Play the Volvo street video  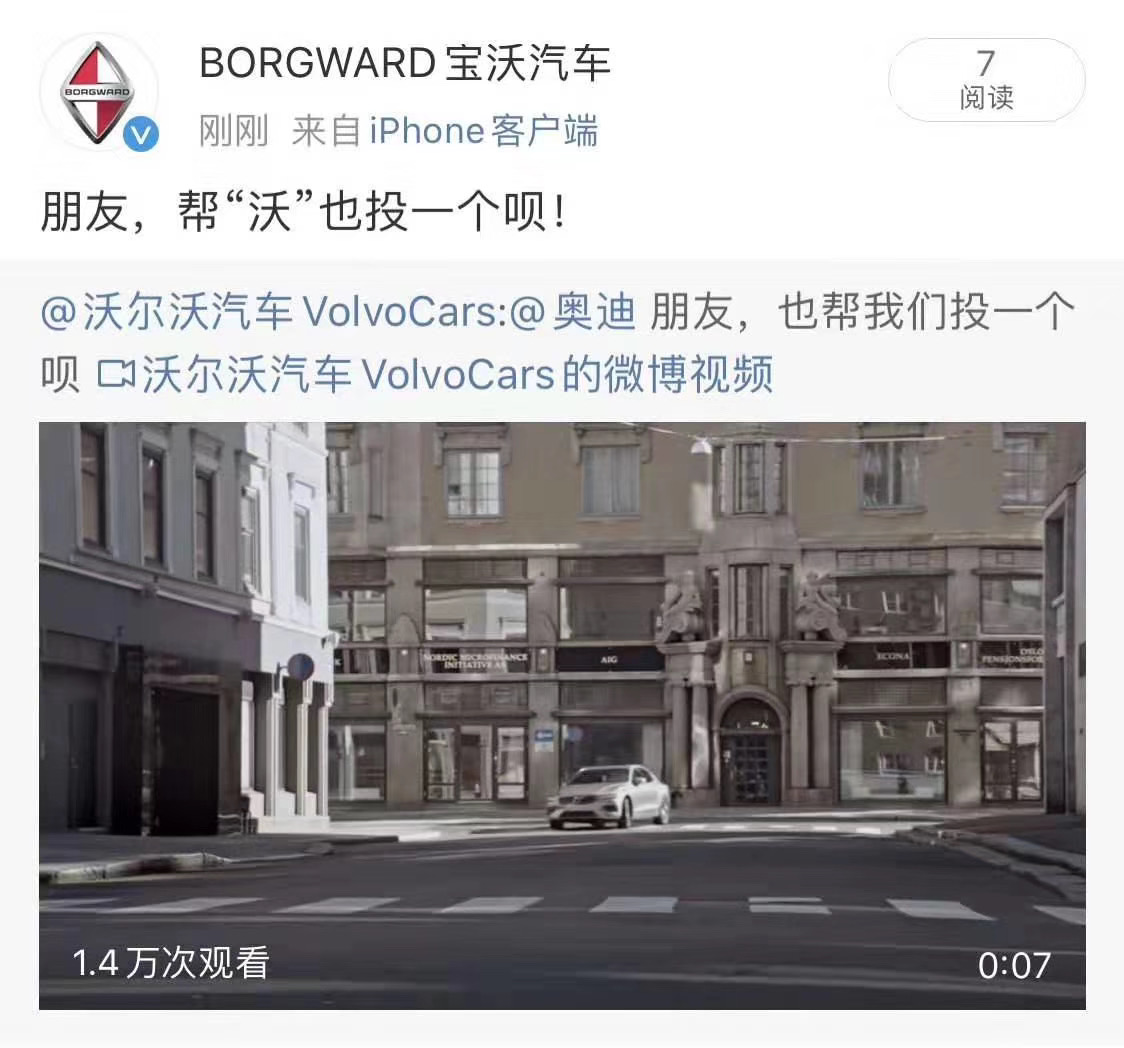[562, 715]
